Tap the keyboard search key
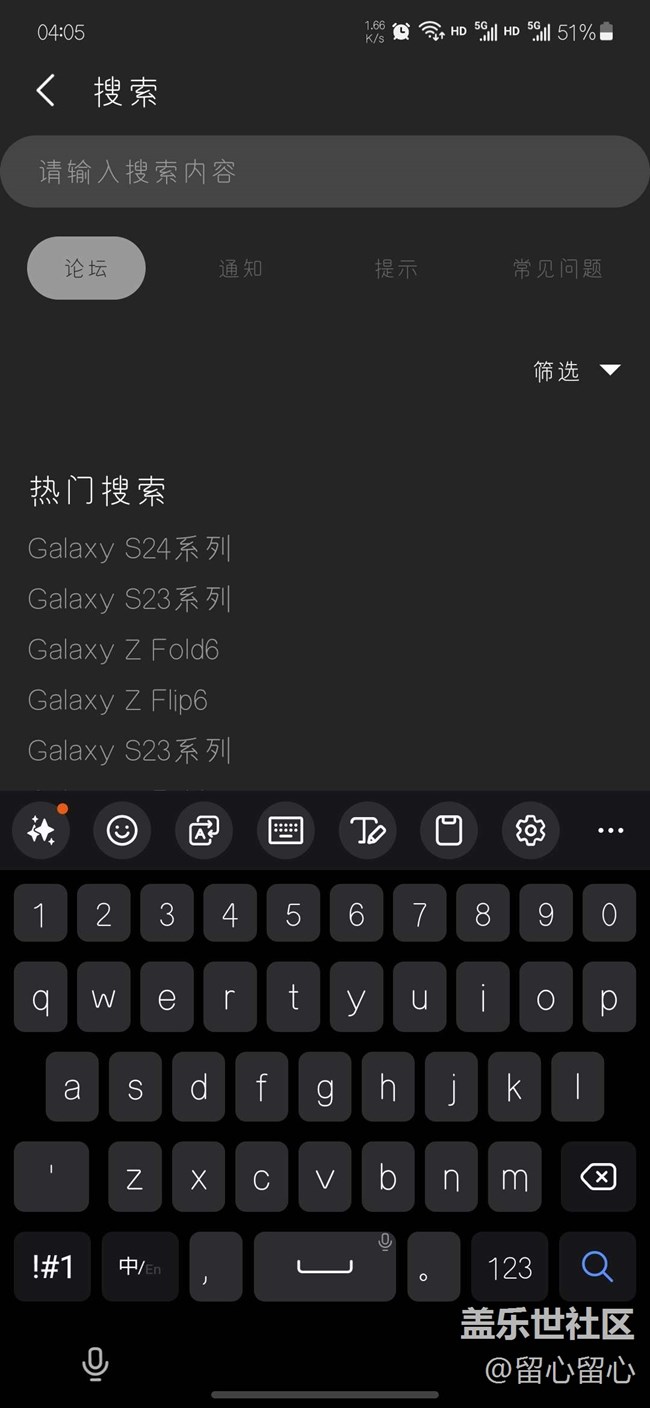This screenshot has width=650, height=1408. [x=597, y=1267]
